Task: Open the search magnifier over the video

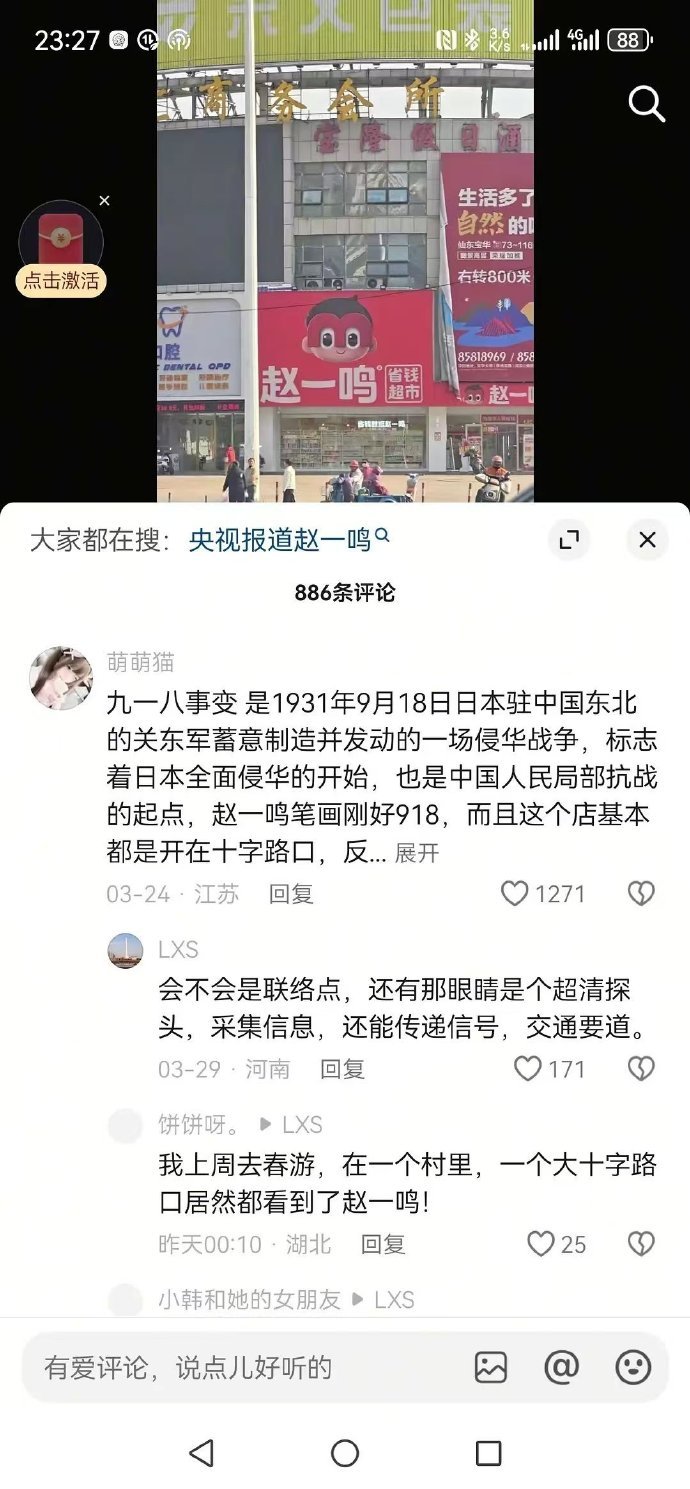Action: pyautogui.click(x=646, y=104)
